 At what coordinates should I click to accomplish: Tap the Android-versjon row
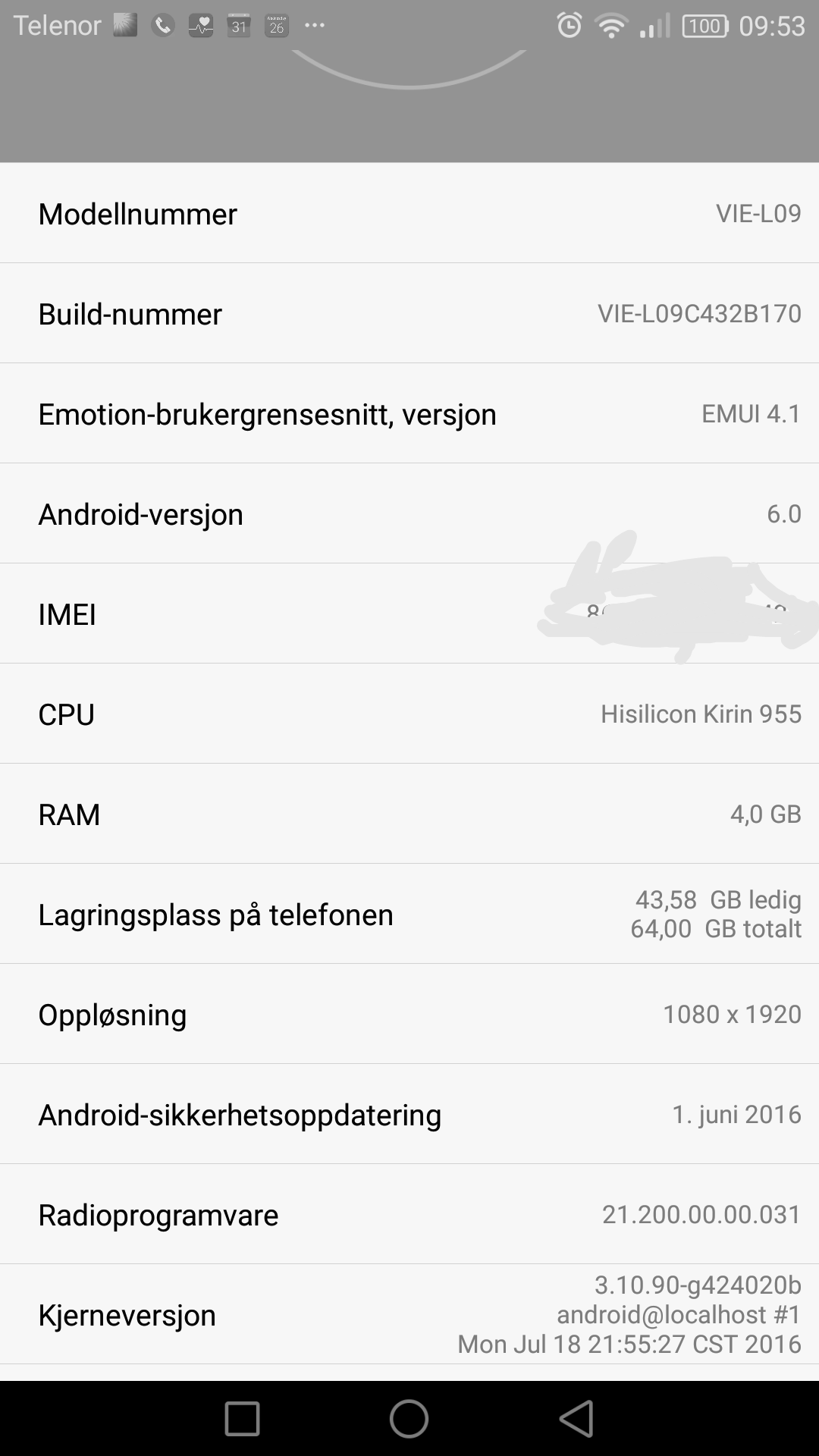(x=409, y=513)
